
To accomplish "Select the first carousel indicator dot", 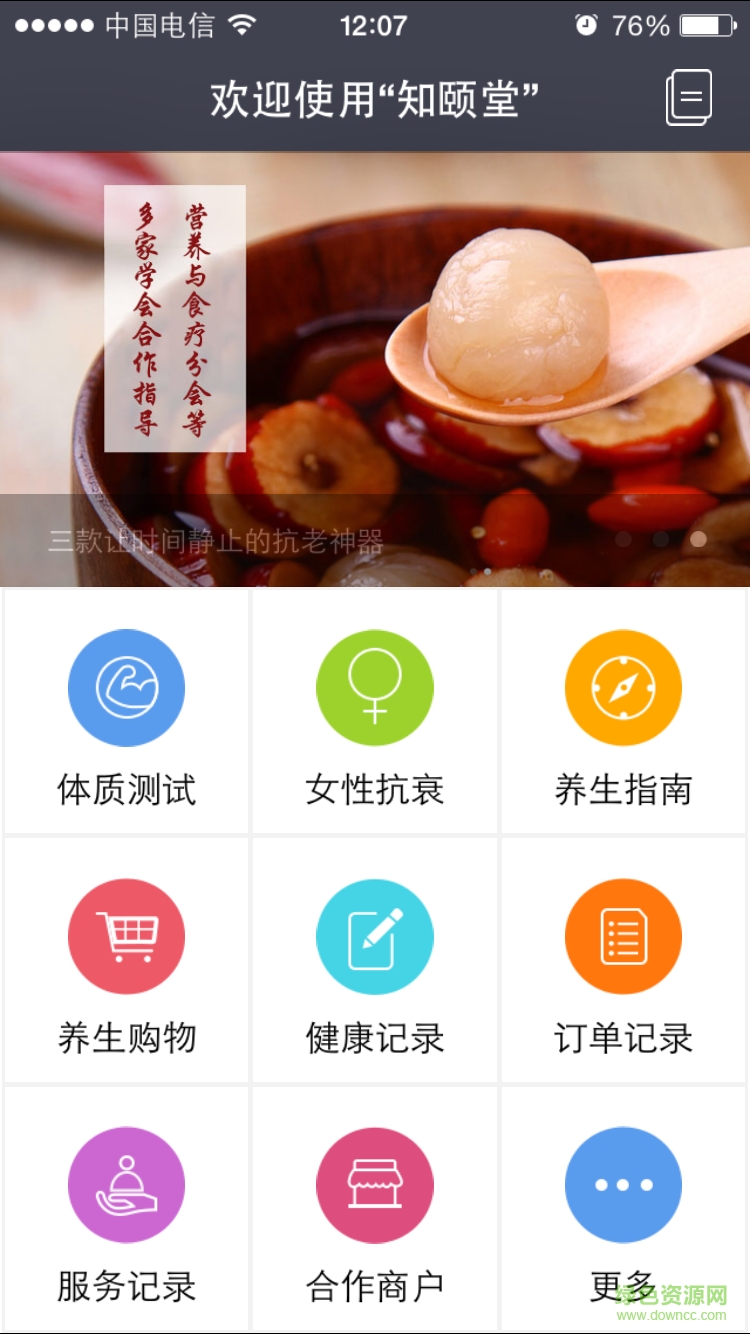I will tap(623, 538).
